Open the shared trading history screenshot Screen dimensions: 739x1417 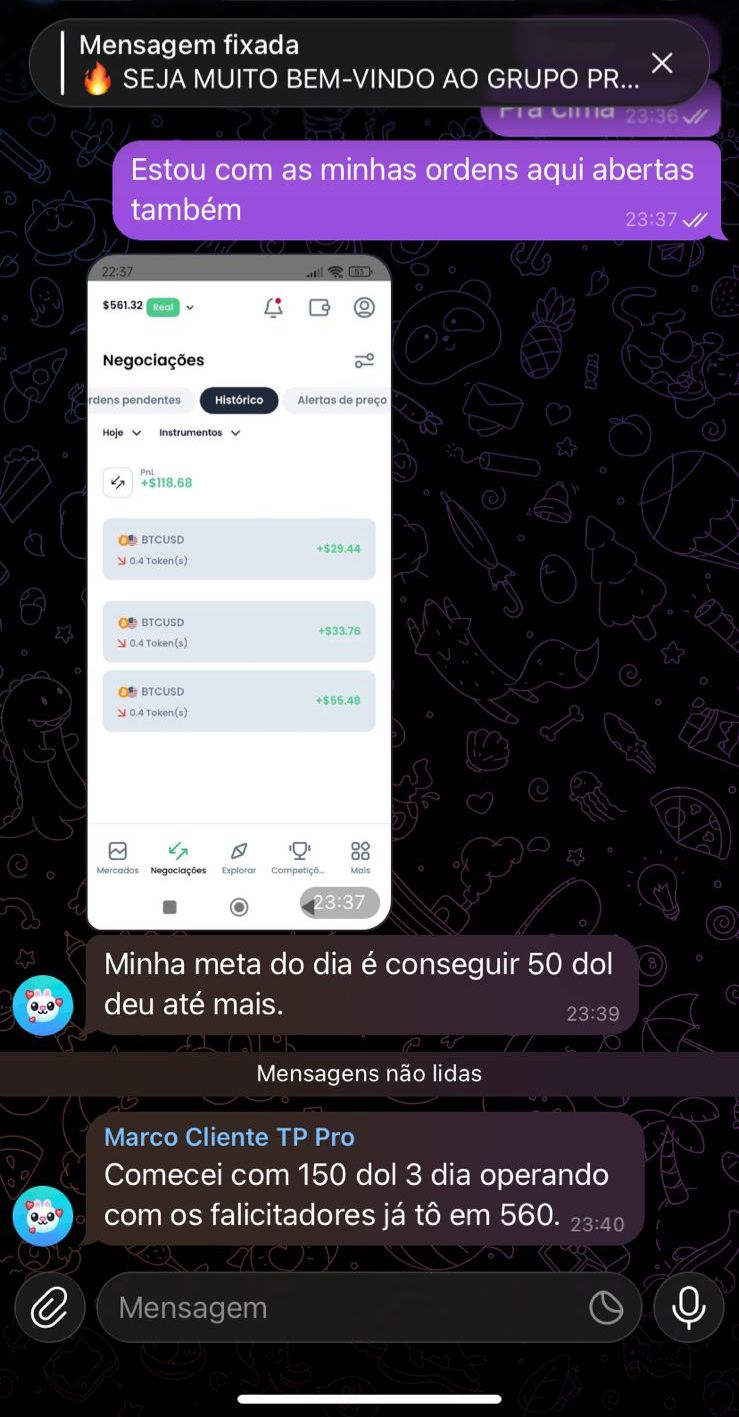pos(239,590)
